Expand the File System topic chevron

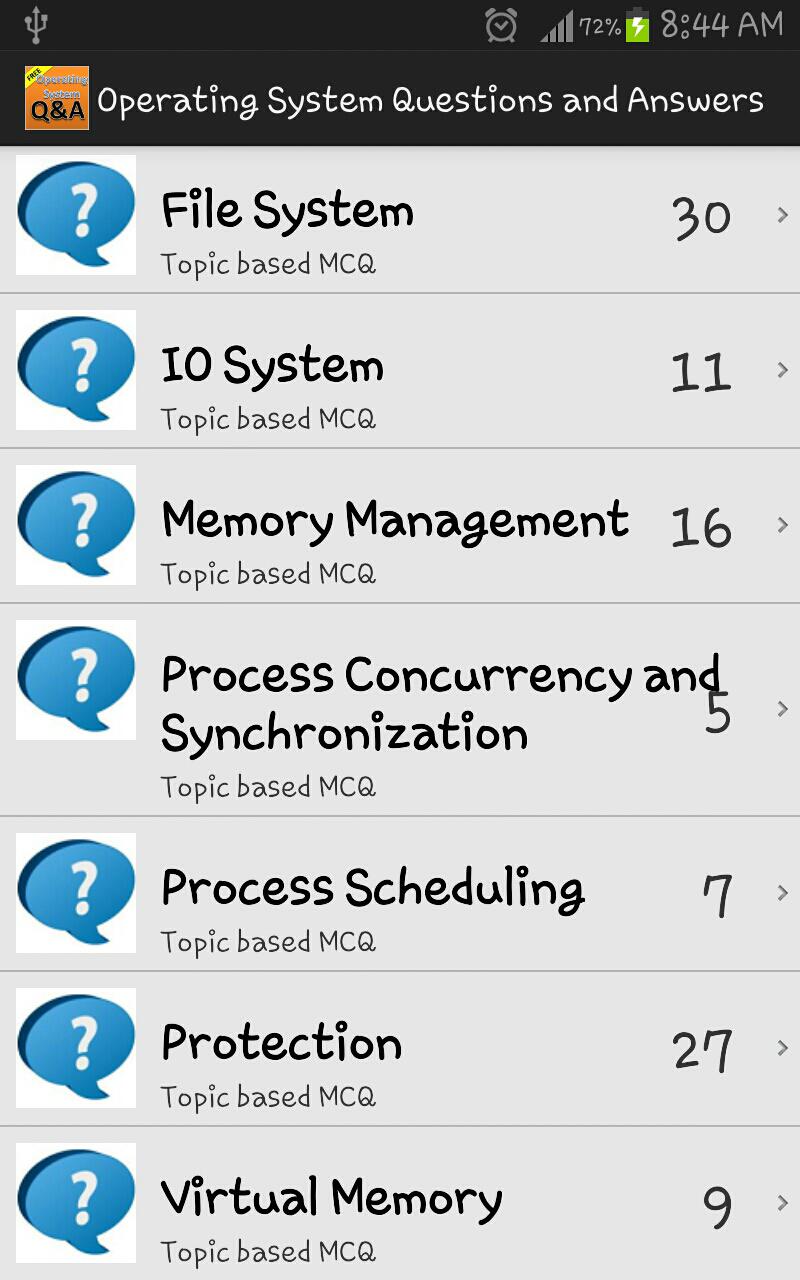pos(783,215)
